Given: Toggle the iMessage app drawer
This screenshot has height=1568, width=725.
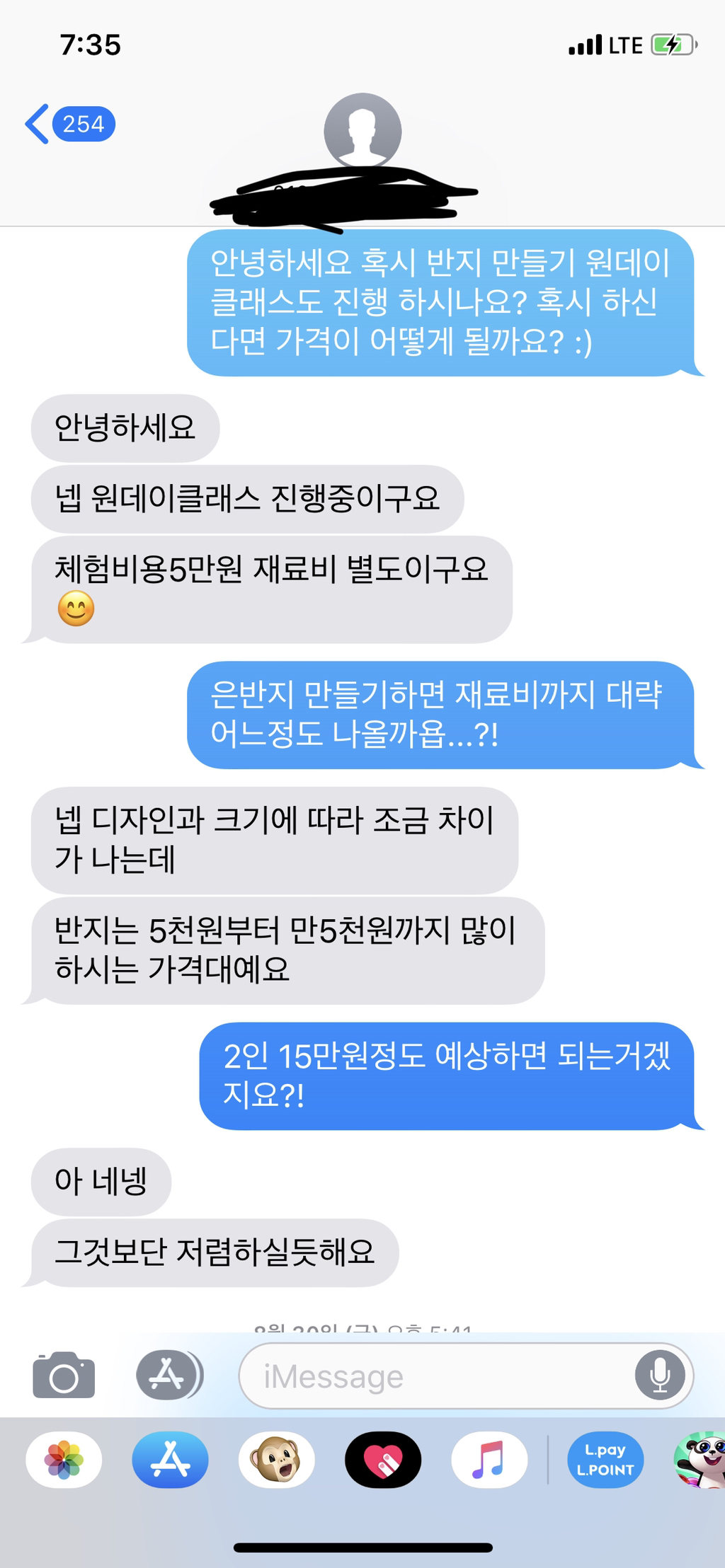Looking at the screenshot, I should pyautogui.click(x=169, y=1376).
